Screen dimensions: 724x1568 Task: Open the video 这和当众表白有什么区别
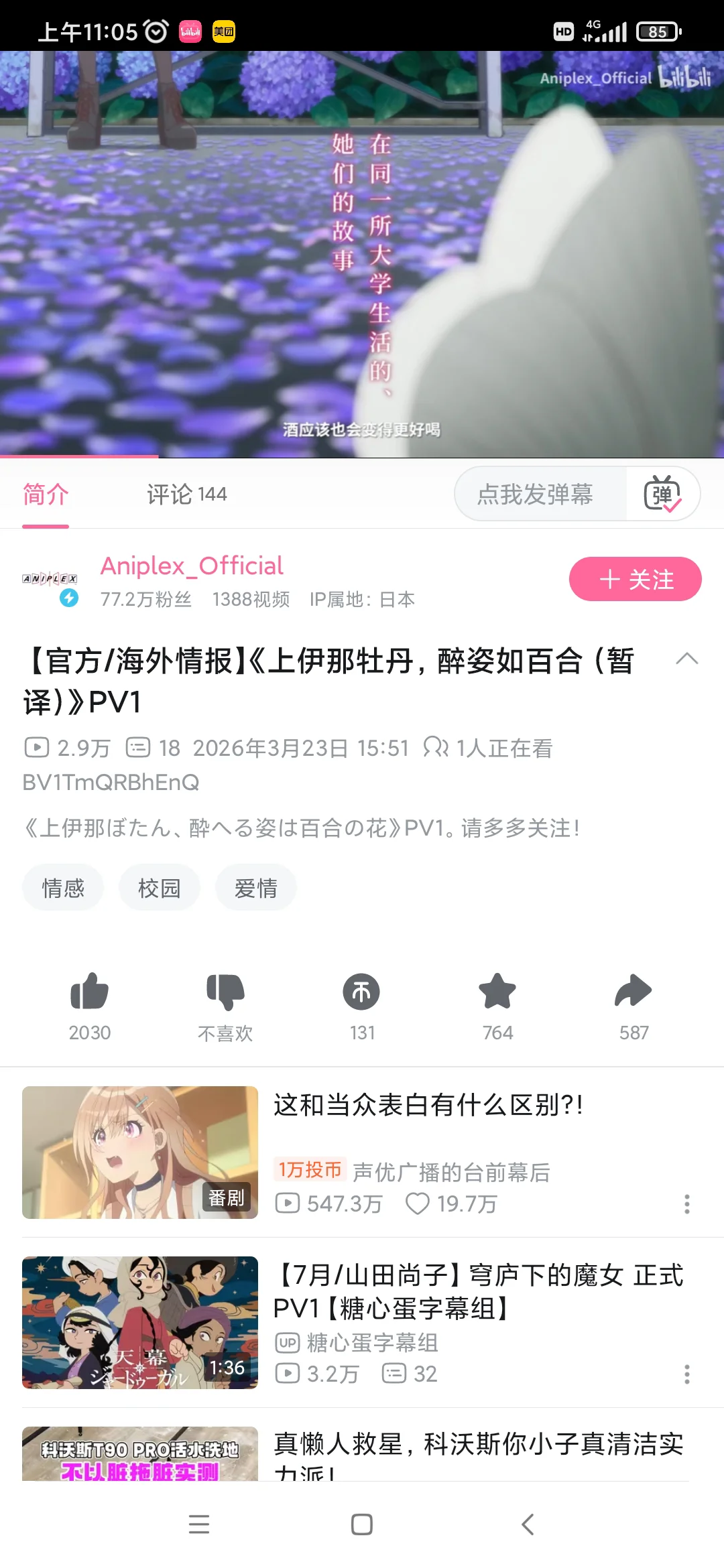(428, 1105)
